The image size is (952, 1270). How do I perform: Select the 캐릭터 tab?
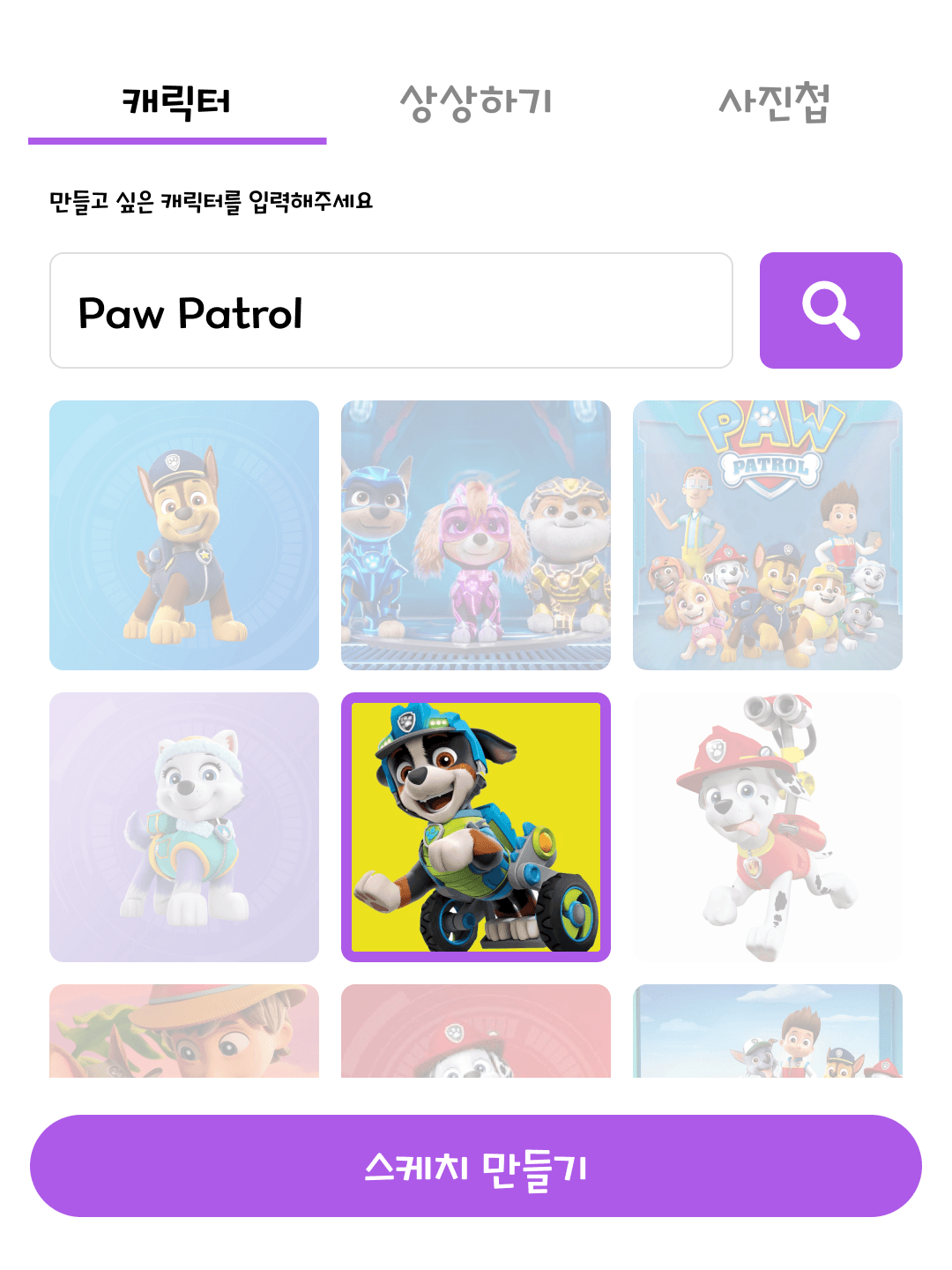[177, 102]
